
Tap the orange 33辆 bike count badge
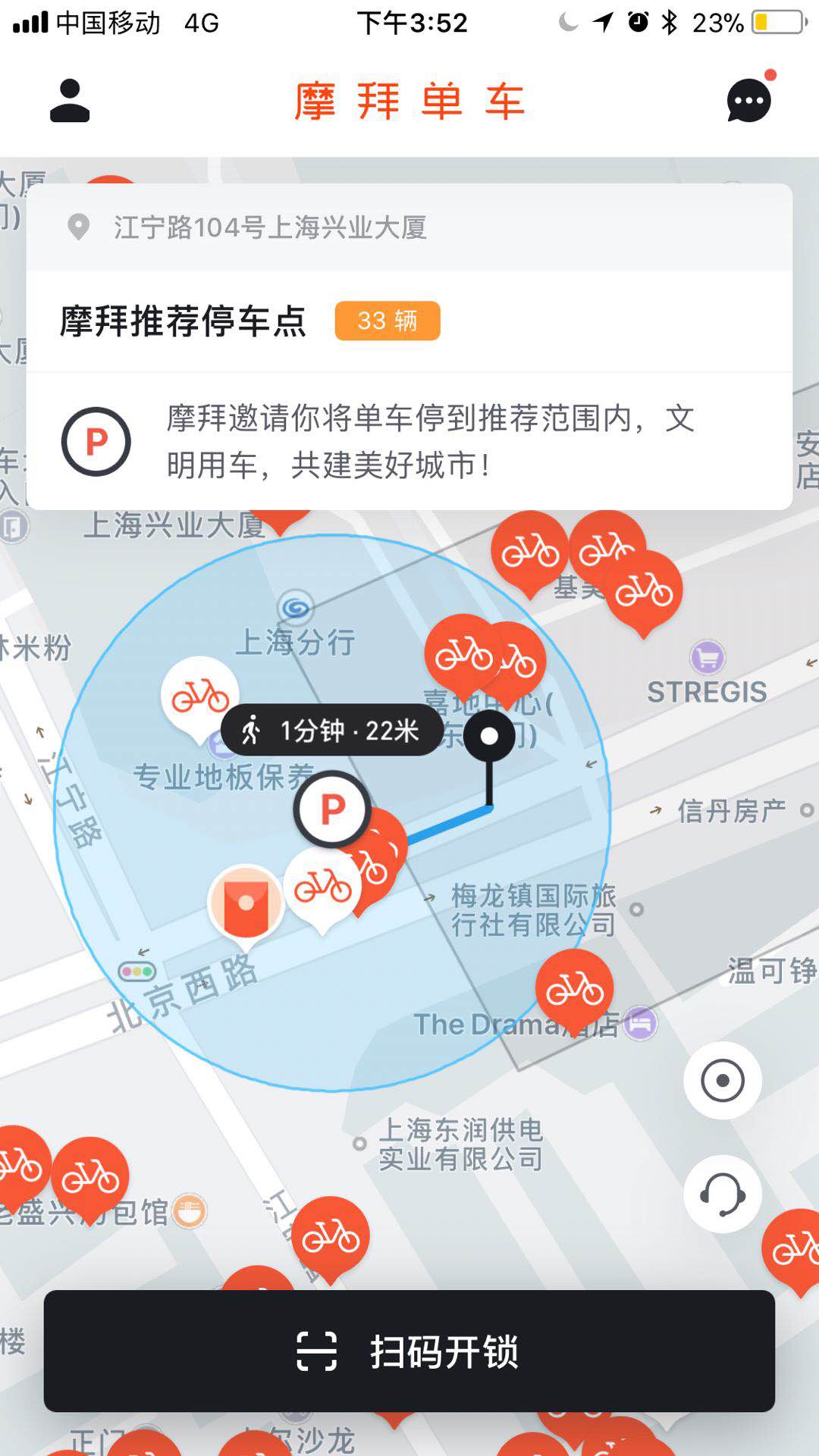pos(388,321)
